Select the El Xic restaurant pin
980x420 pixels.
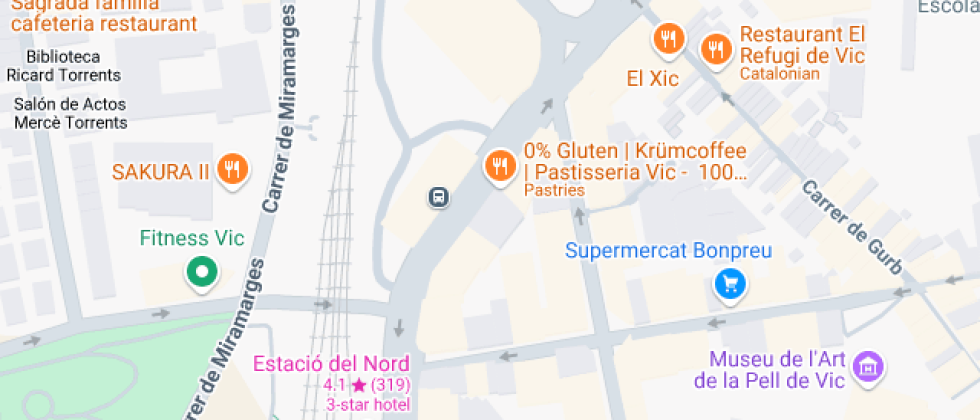click(669, 39)
